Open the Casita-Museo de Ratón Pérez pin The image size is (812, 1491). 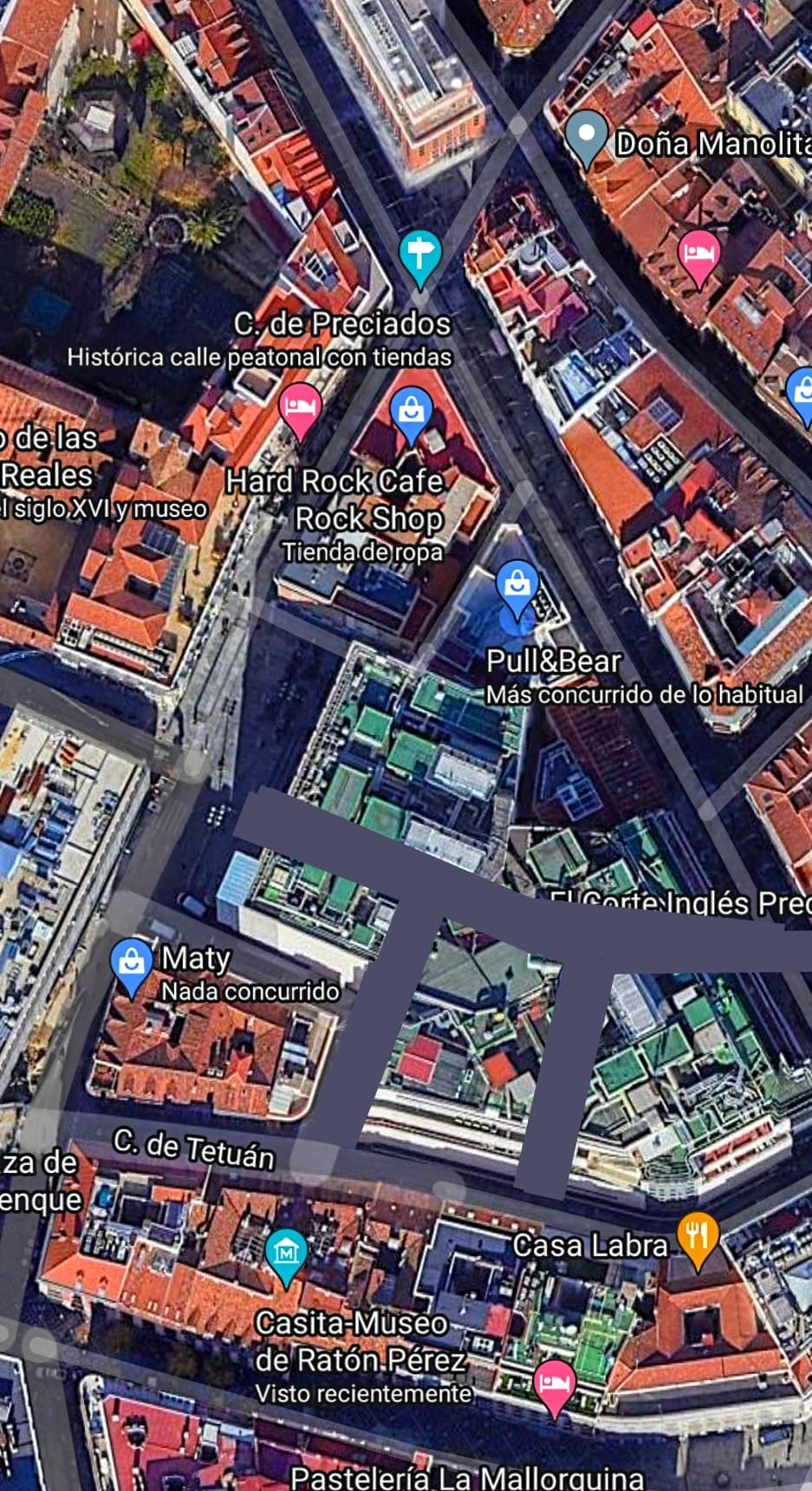(286, 1257)
